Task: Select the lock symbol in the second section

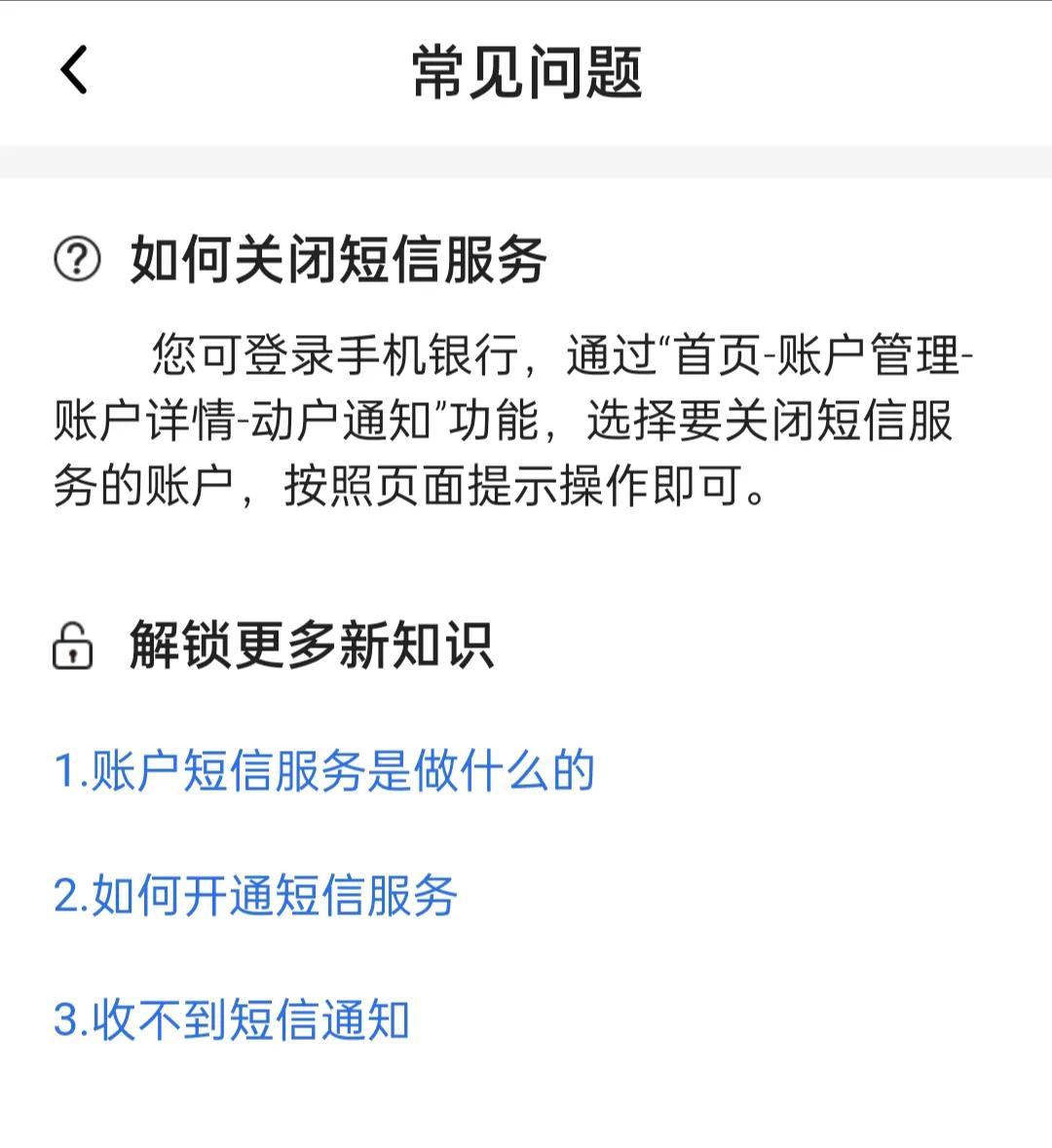Action: (73, 644)
